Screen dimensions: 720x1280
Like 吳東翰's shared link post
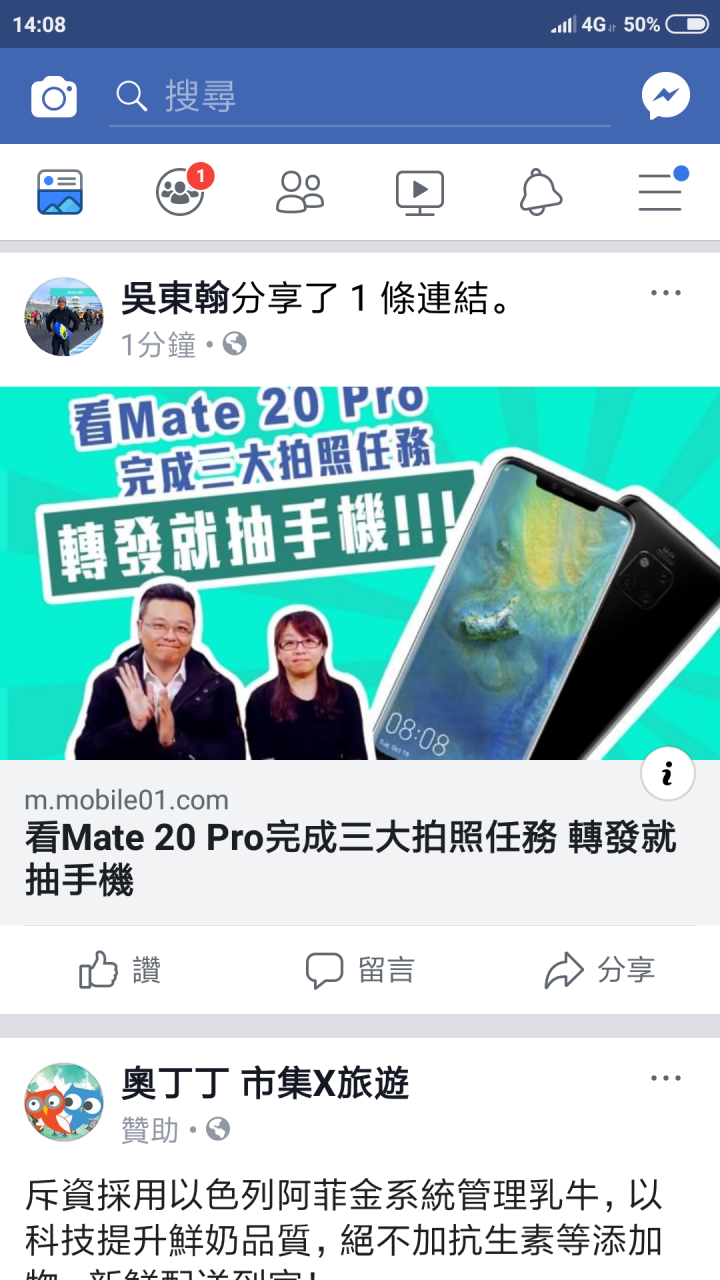coord(120,970)
